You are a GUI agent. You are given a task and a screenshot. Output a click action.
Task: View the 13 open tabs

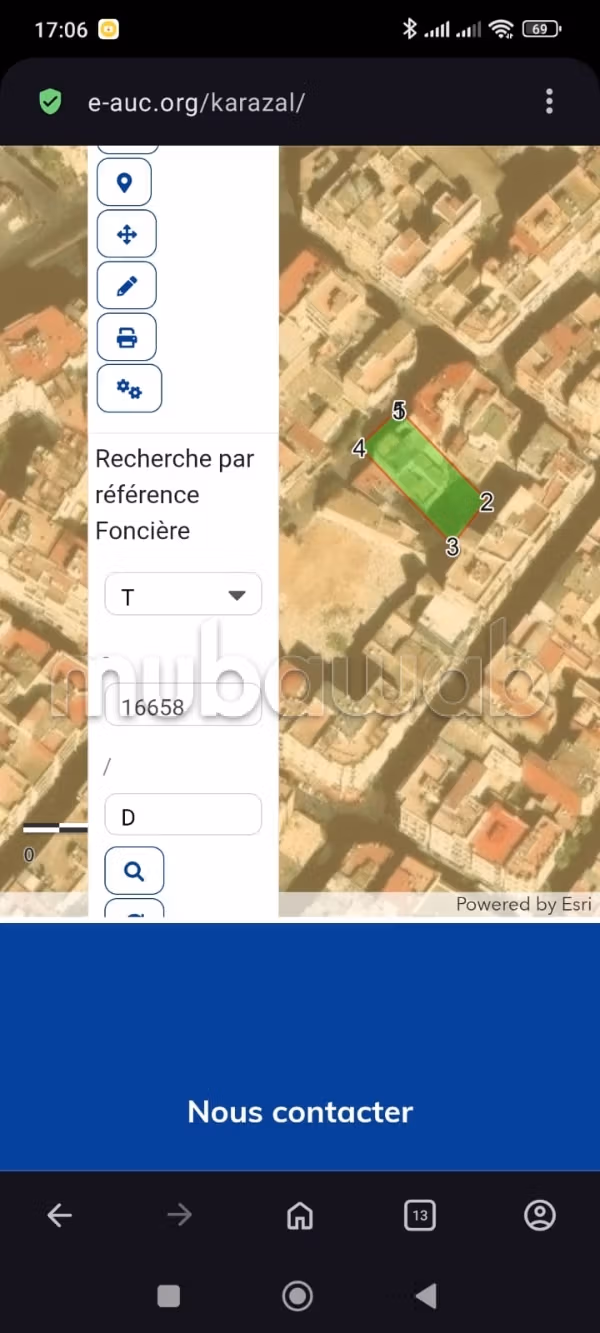[420, 1215]
